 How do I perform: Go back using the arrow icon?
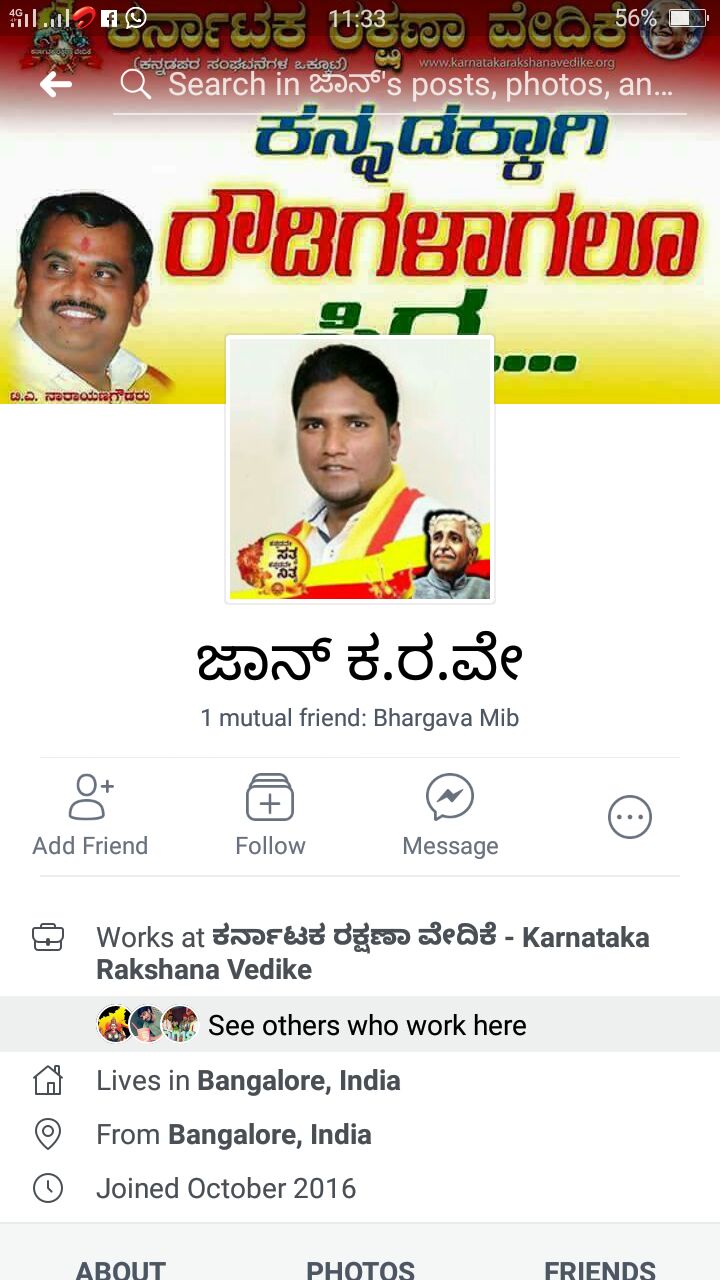[x=56, y=85]
